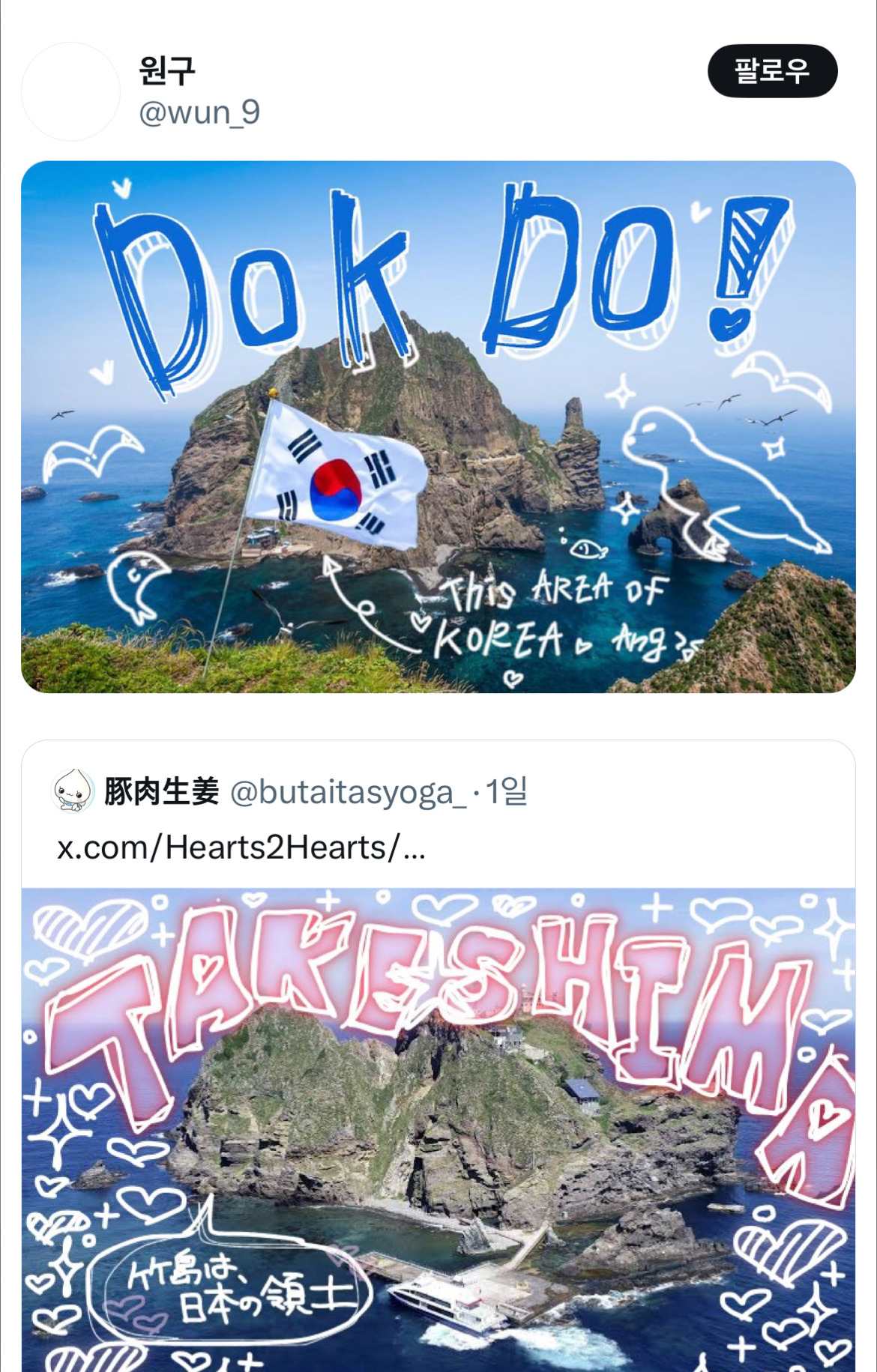
Task: Tap the 팔로우 follow button
Action: 772,71
